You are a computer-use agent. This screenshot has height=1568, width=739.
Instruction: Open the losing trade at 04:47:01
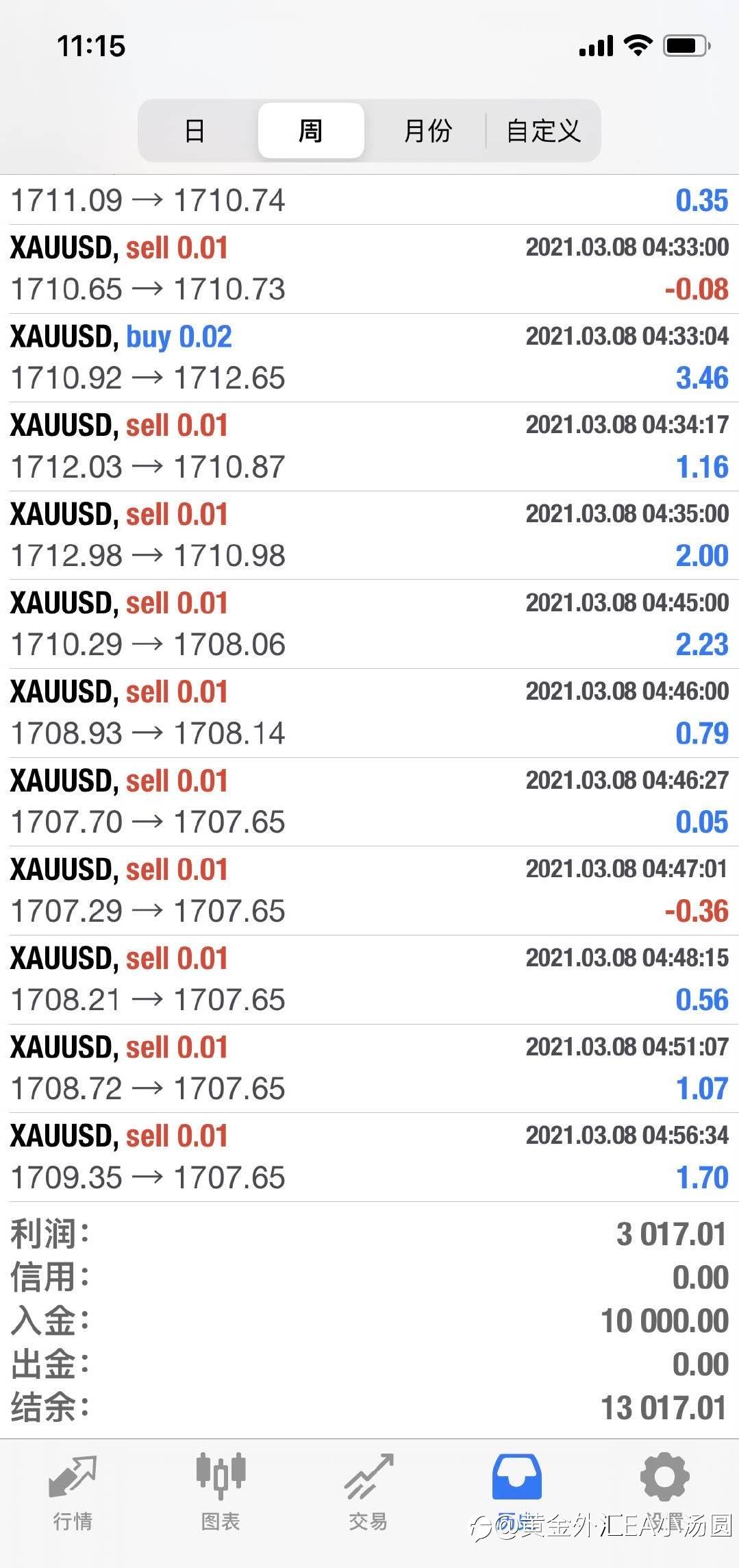[x=369, y=891]
